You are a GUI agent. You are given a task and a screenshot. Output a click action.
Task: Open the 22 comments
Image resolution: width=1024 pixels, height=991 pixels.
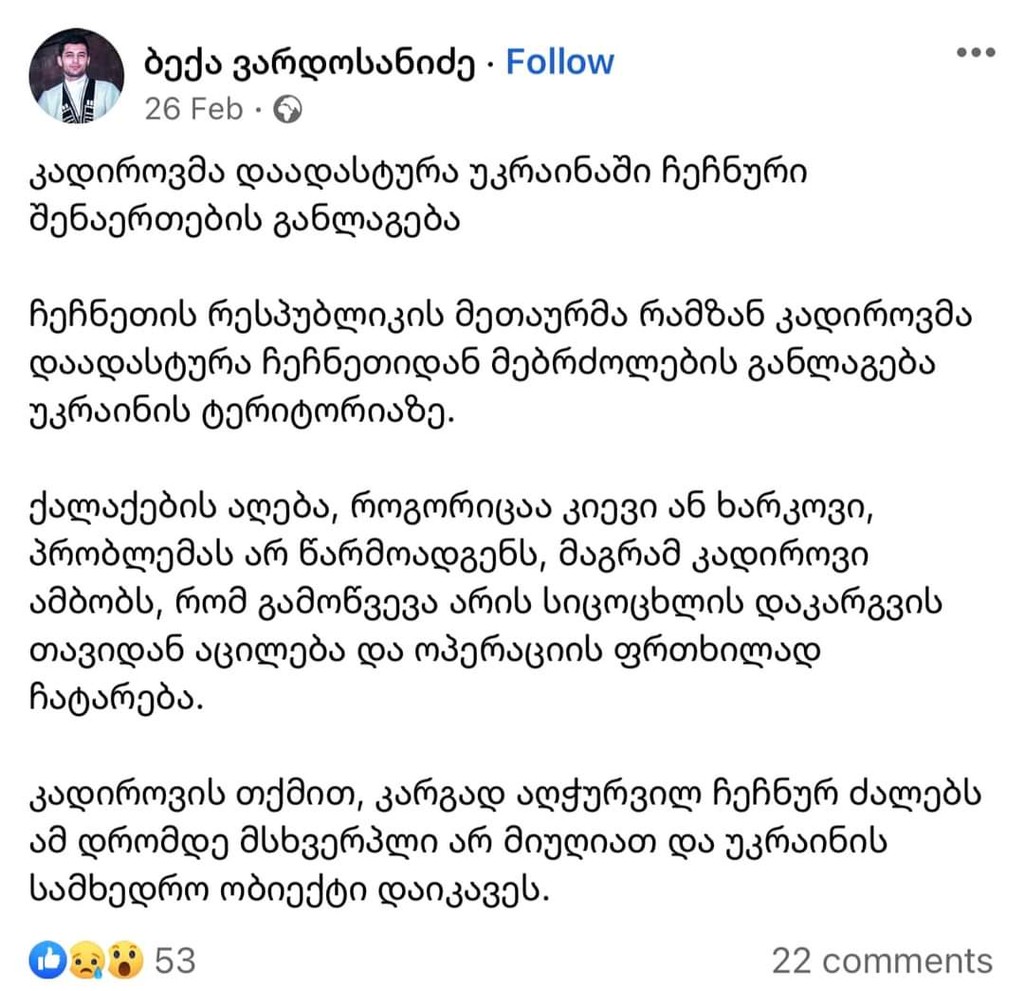tap(882, 961)
